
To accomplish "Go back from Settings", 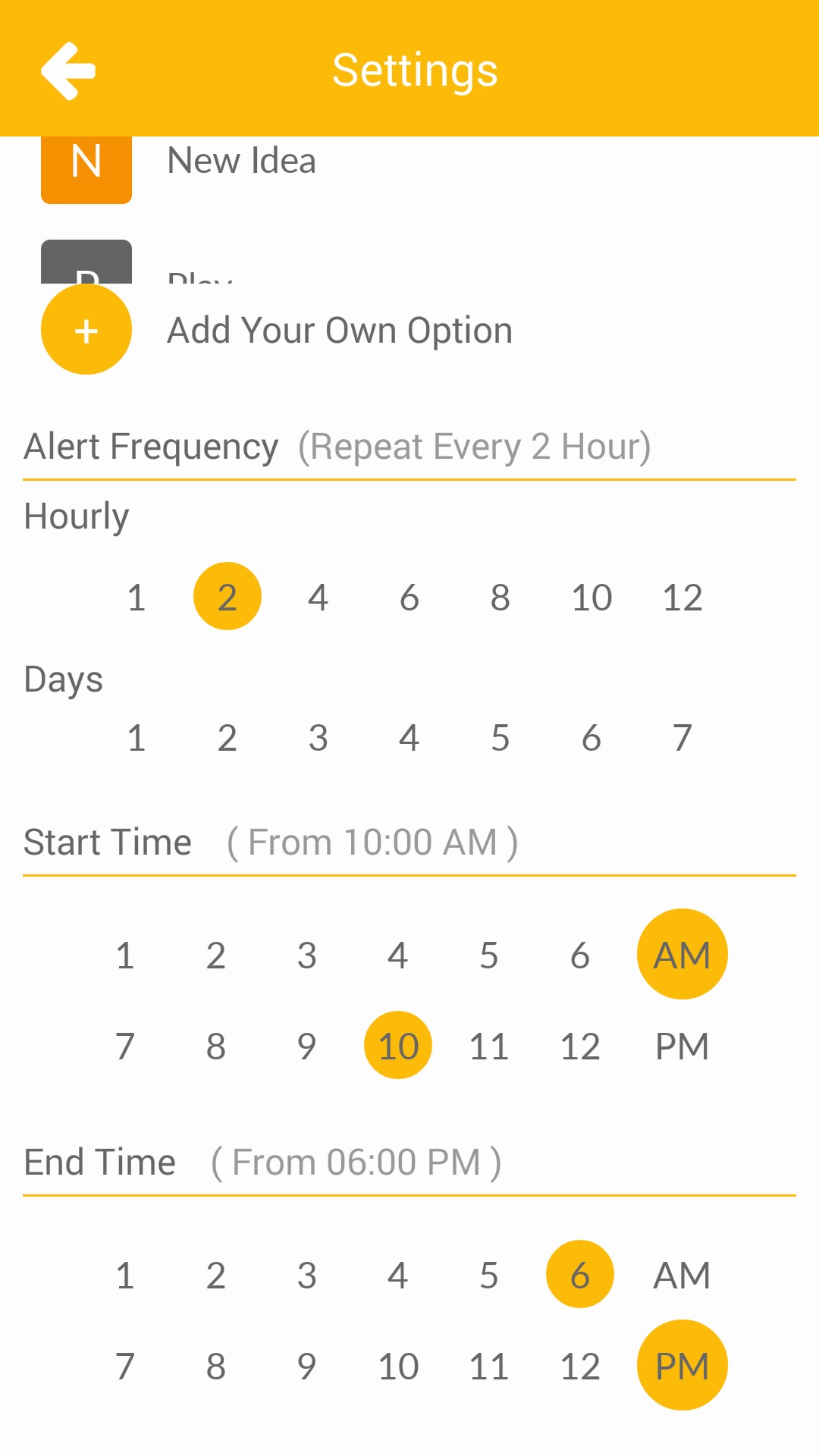I will click(68, 71).
